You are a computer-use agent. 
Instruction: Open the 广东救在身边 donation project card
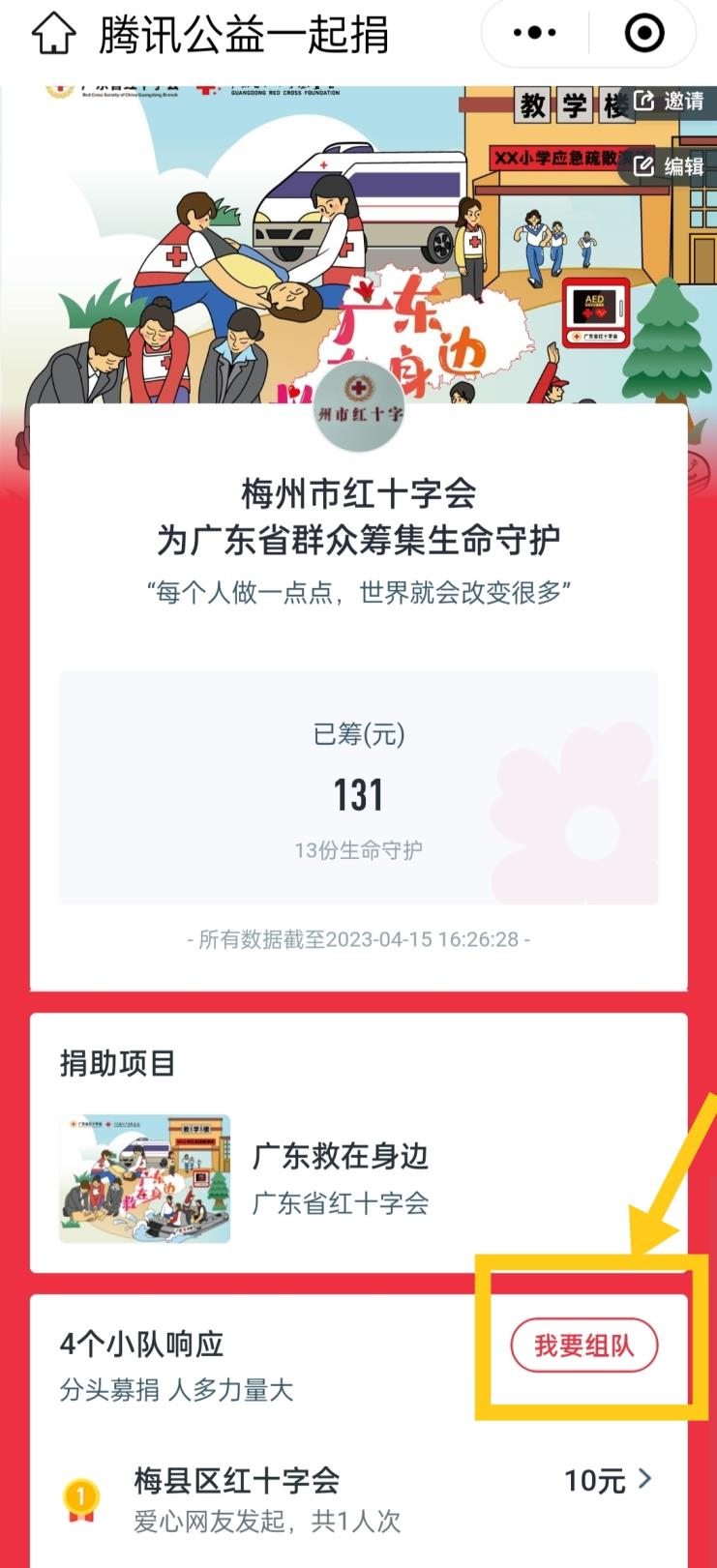coord(358,1178)
